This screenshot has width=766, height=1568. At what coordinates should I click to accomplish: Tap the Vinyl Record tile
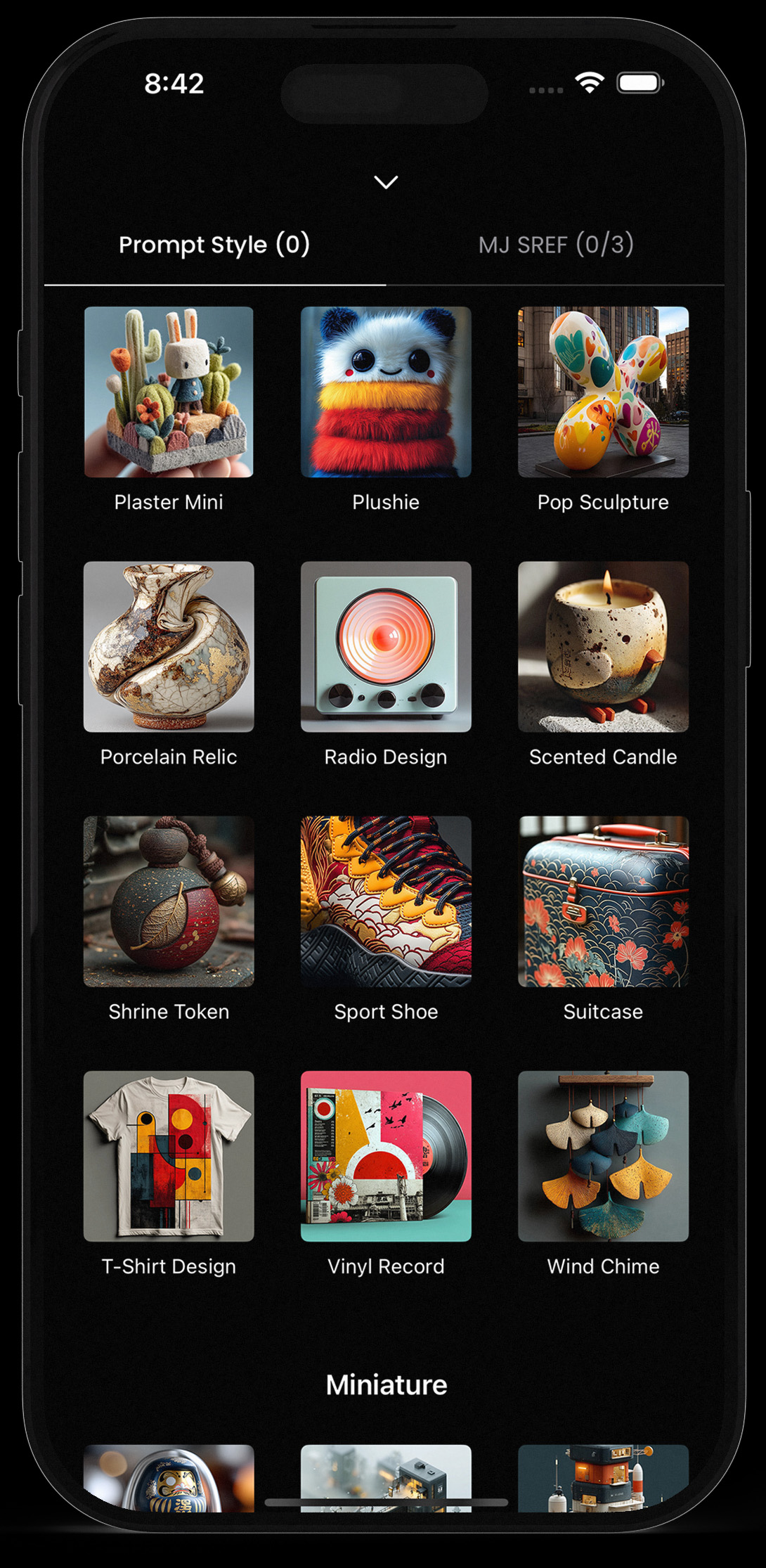[386, 1156]
